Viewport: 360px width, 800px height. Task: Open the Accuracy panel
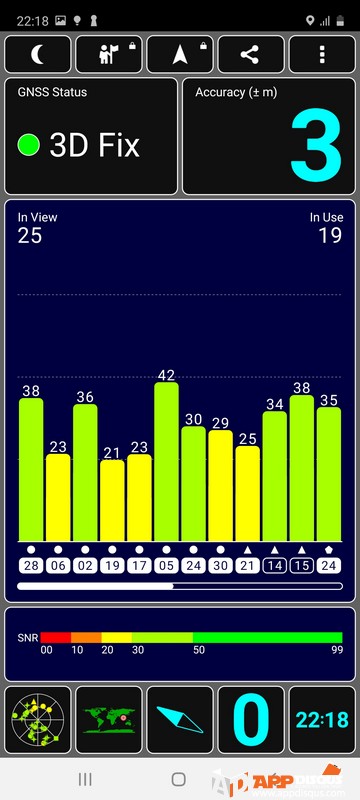coord(269,136)
